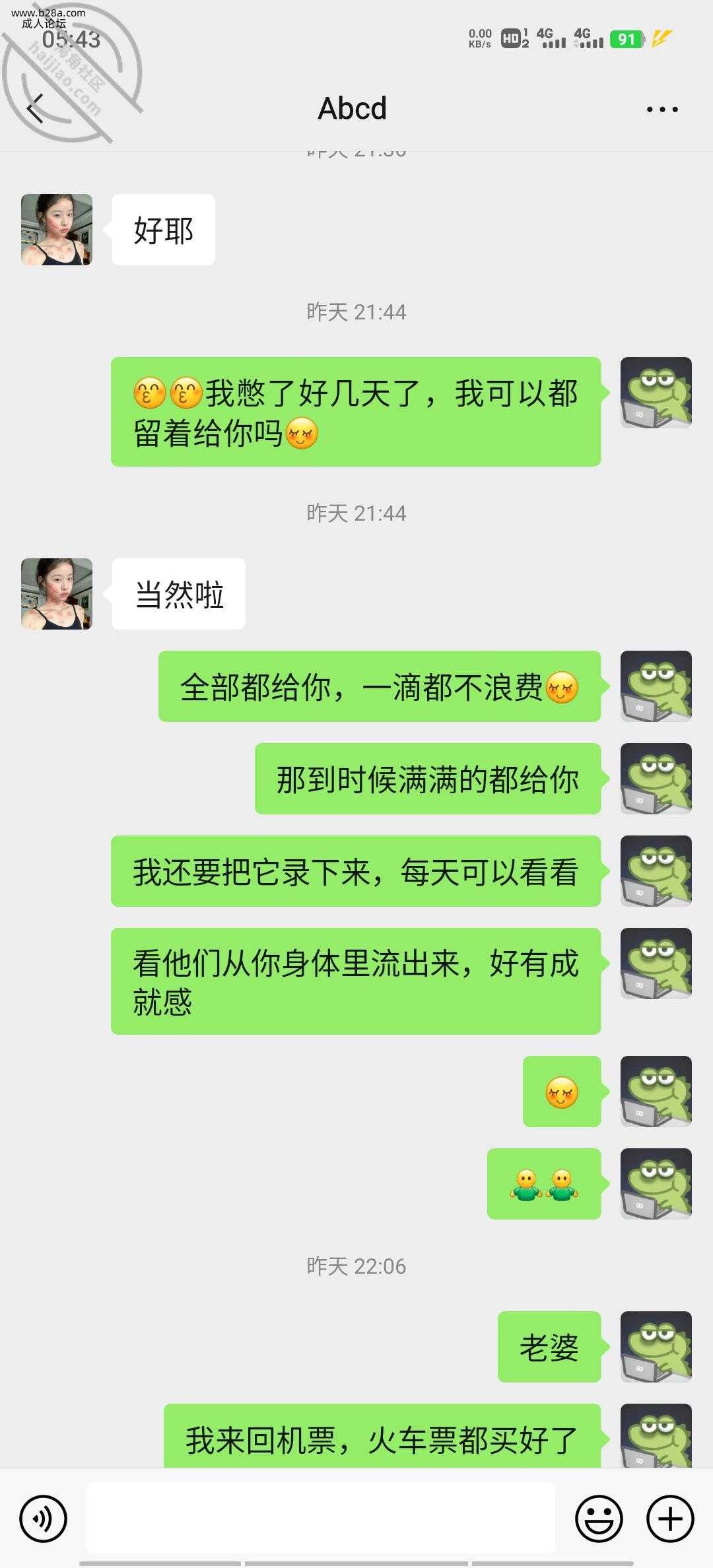Open the three-dot chat info menu
Viewport: 713px width, 1568px height.
[x=662, y=110]
